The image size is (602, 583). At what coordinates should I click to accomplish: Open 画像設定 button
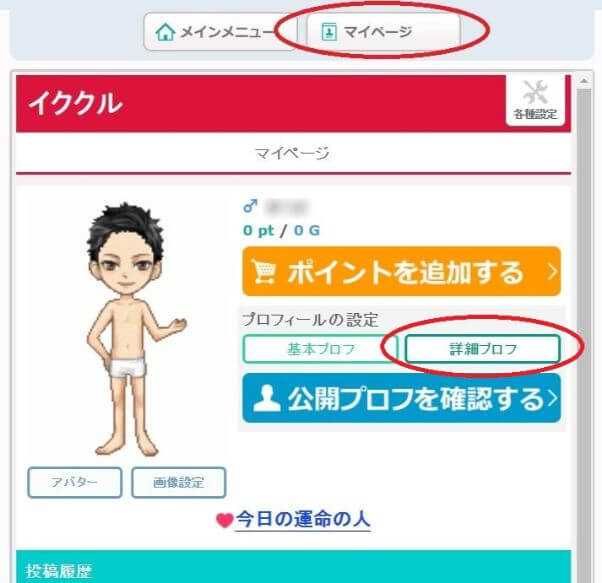(179, 482)
